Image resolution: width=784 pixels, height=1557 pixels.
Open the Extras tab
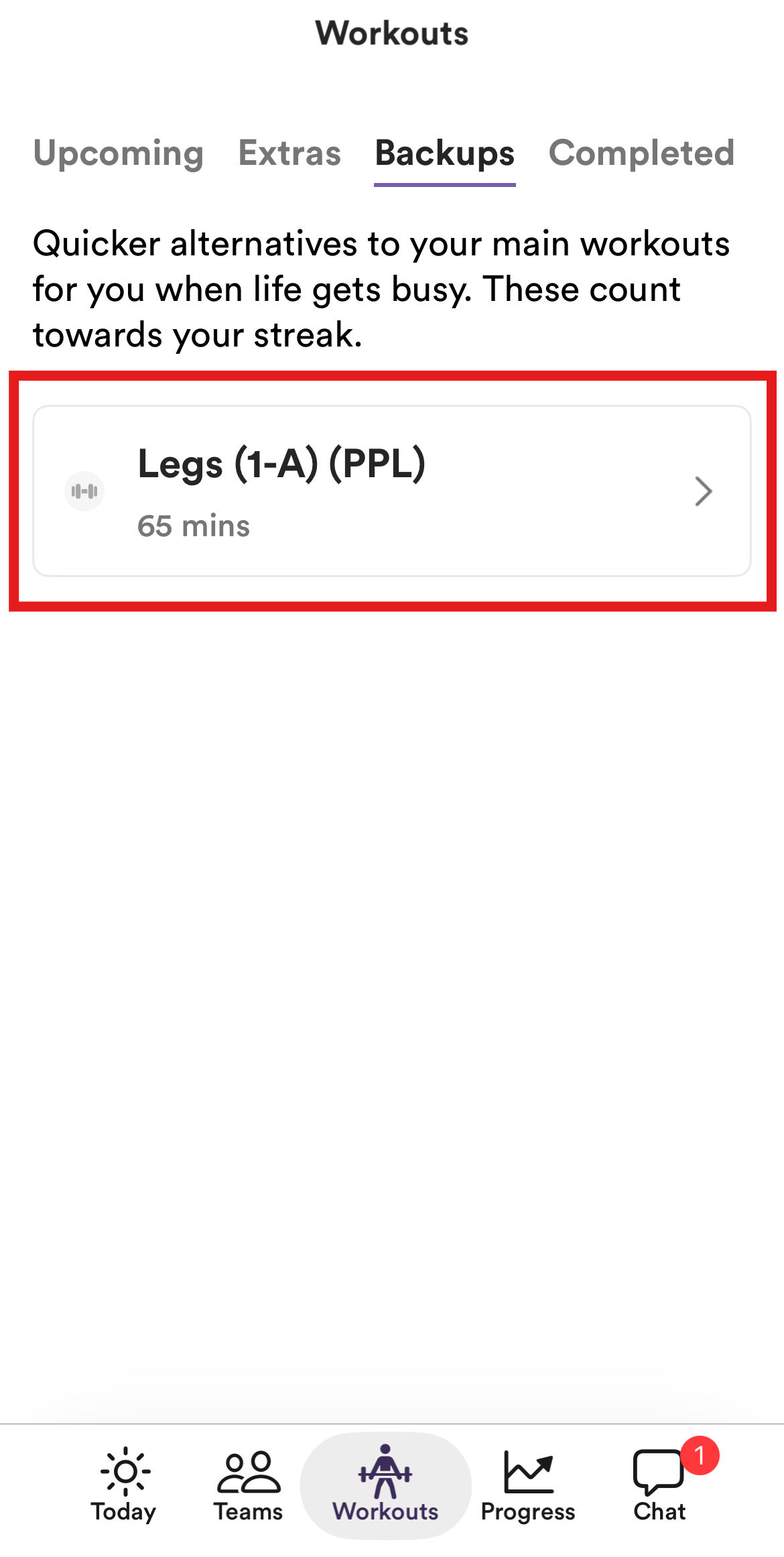coord(289,153)
